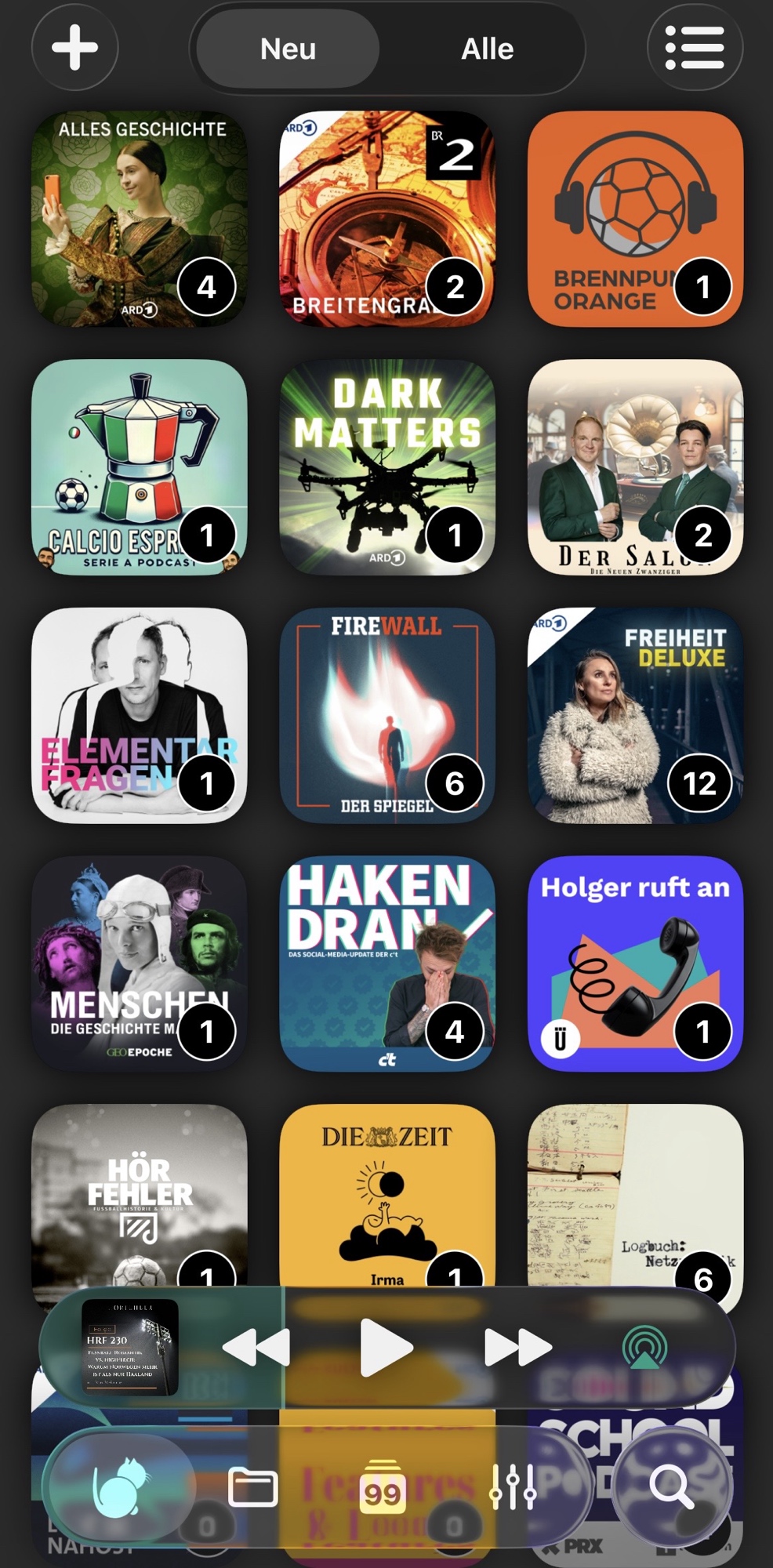773x1568 pixels.
Task: Open the Firewall podcast by Der Spiegel
Action: click(x=386, y=715)
